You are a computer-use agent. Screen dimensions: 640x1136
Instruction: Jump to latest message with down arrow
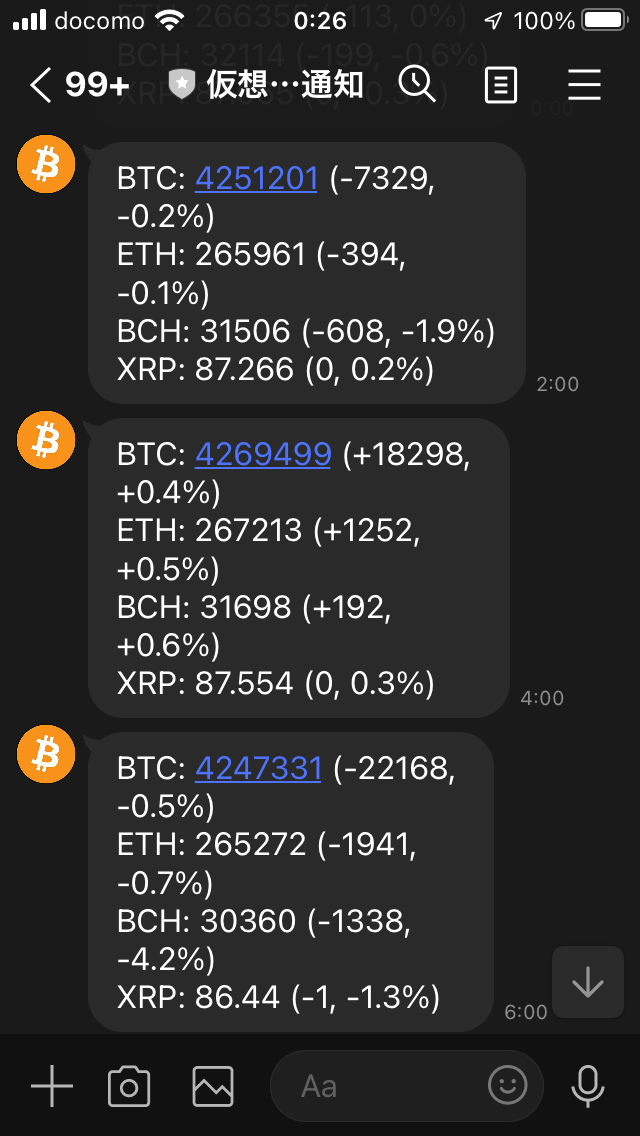pyautogui.click(x=588, y=982)
